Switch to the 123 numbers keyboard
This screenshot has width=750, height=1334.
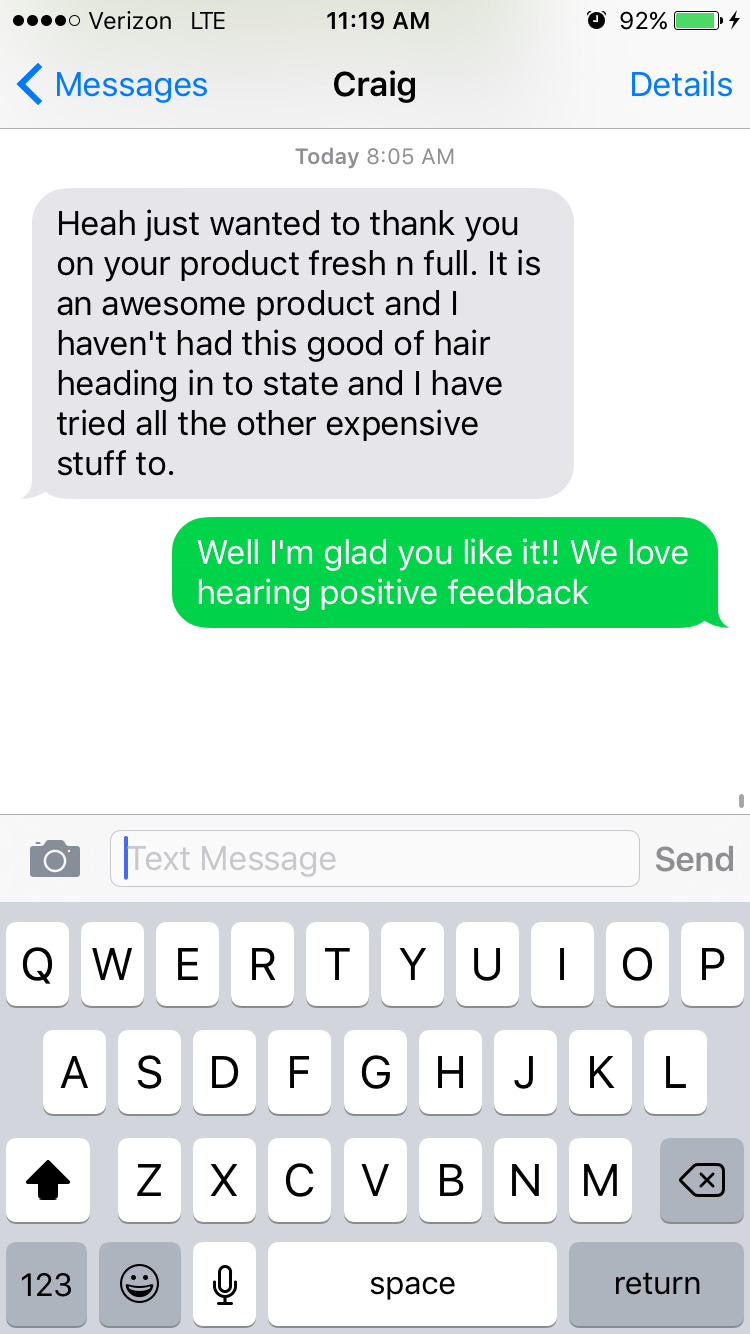coord(46,1284)
